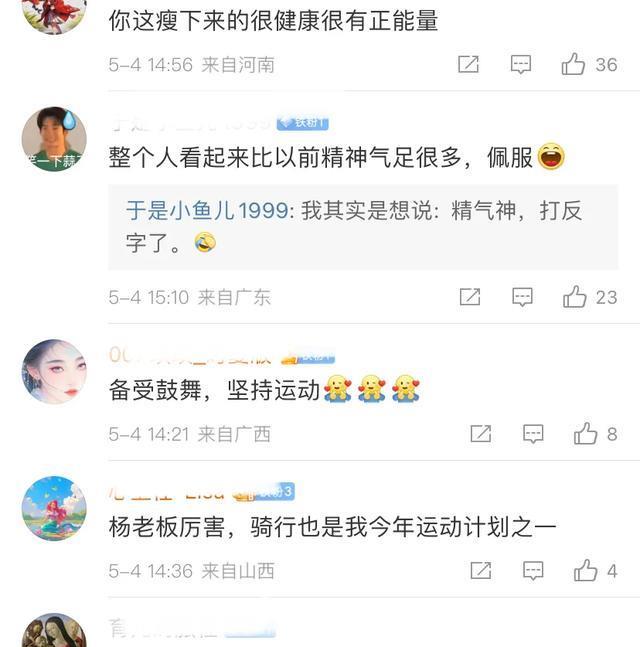Reply to the 14:56 comment from 河南

521,65
